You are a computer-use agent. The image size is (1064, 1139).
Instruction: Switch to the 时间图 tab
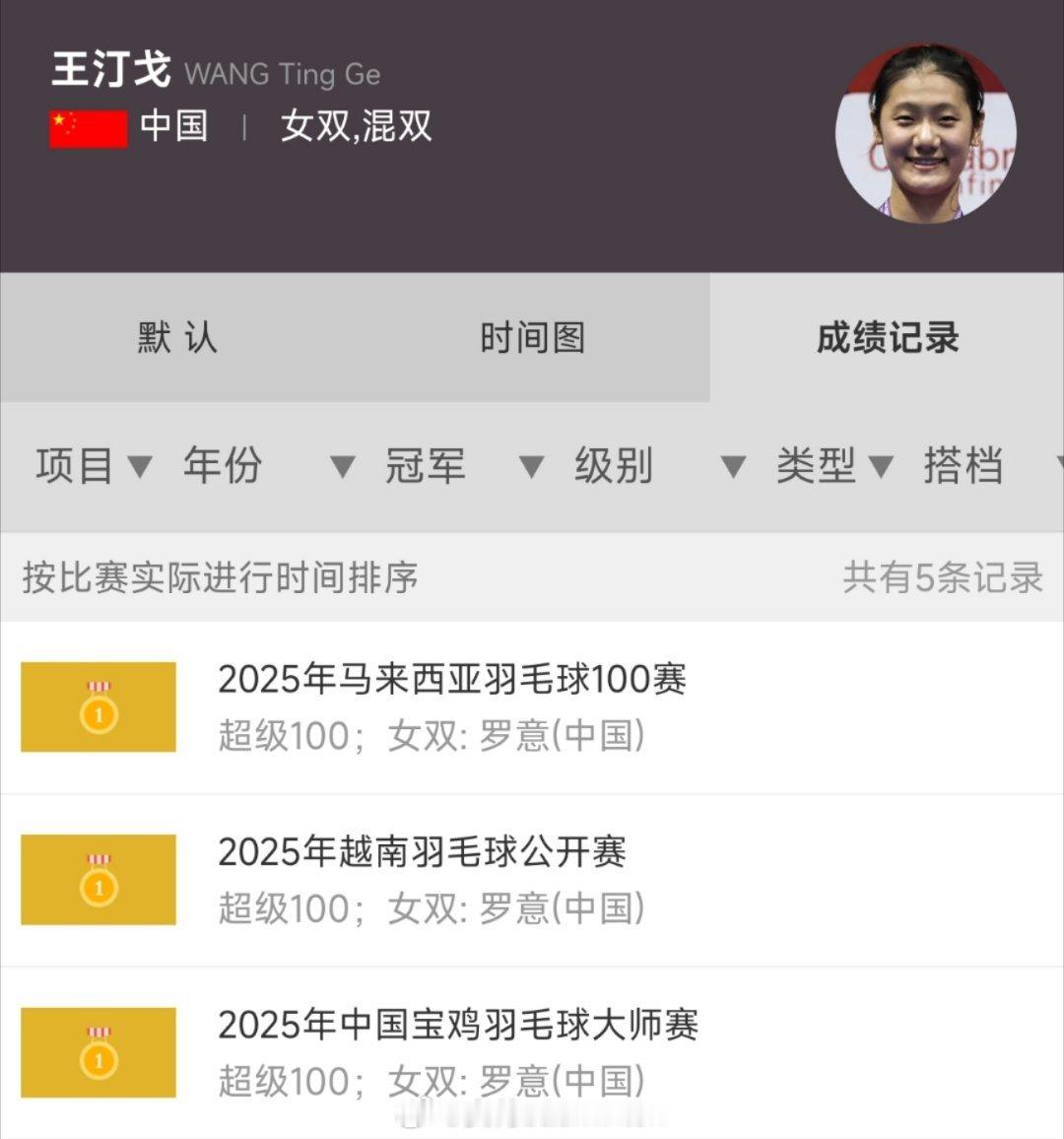pyautogui.click(x=532, y=338)
